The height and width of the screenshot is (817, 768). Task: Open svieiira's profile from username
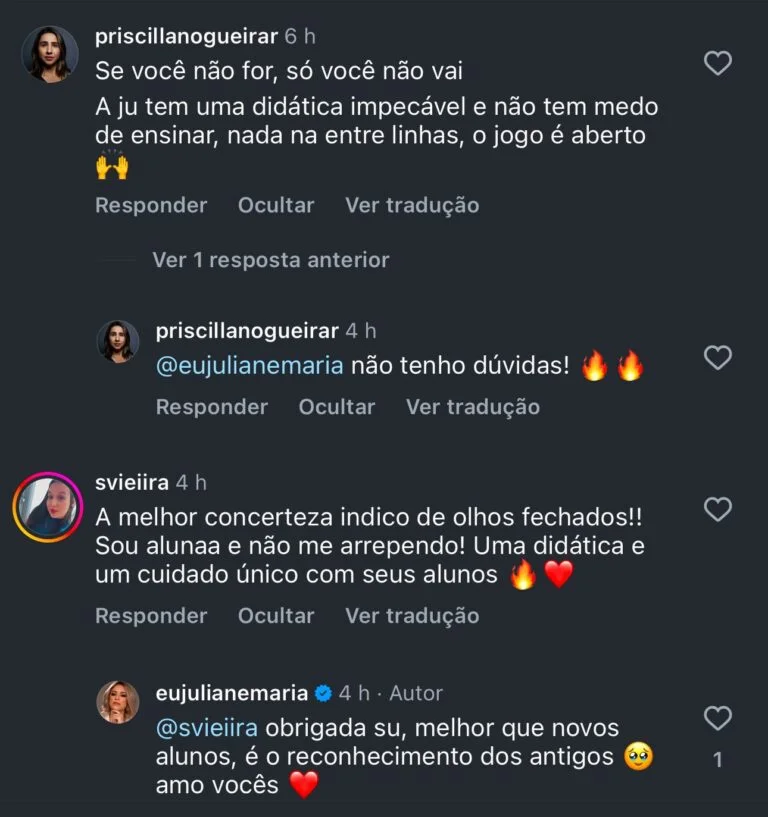(131, 482)
